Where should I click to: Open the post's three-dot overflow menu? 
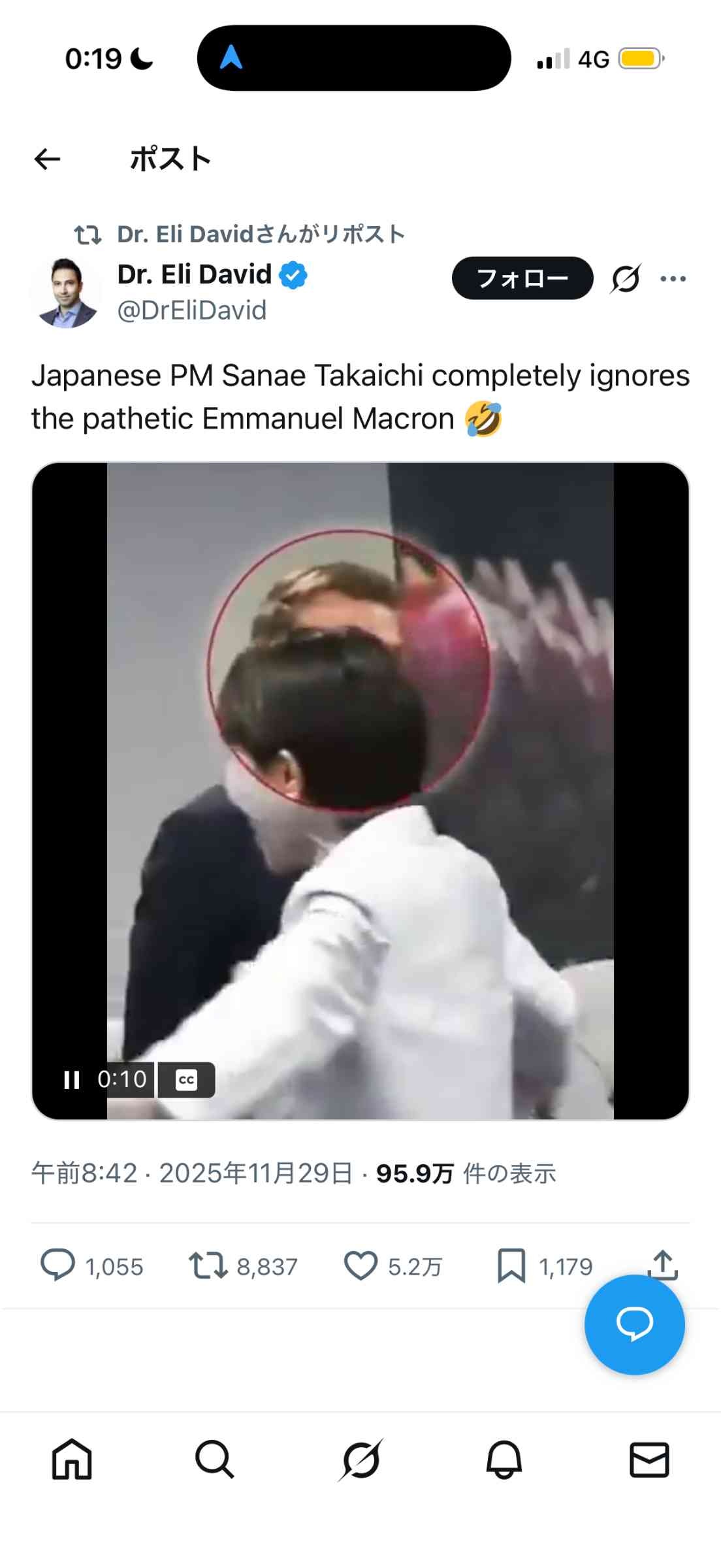[x=673, y=279]
